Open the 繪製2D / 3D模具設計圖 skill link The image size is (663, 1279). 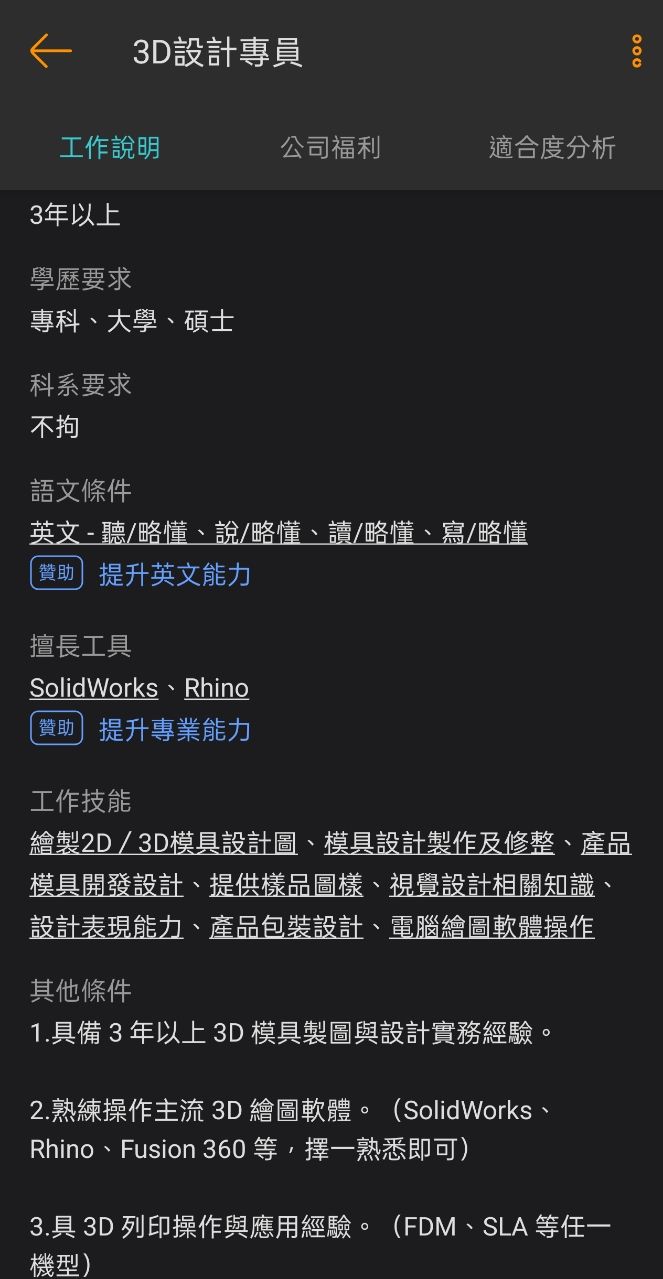pyautogui.click(x=163, y=844)
